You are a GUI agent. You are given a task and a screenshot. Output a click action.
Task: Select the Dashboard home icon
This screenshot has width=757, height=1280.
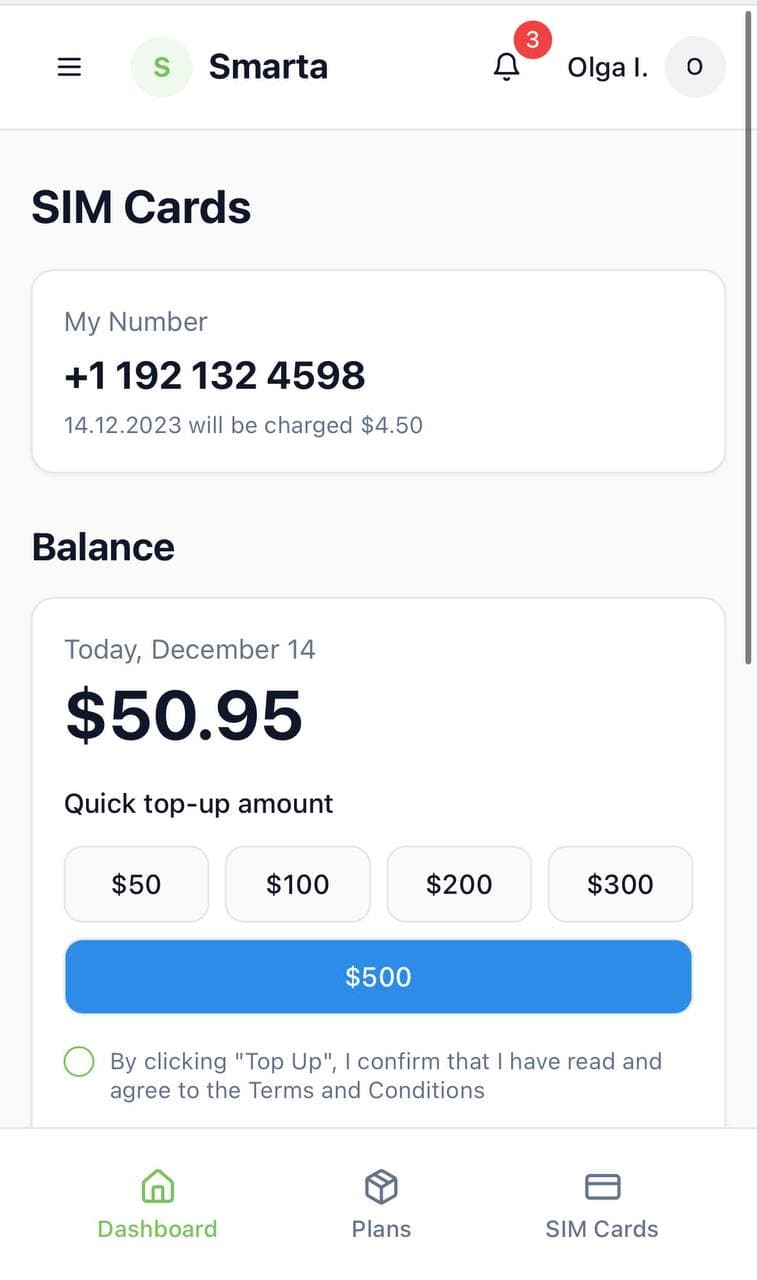point(157,1185)
